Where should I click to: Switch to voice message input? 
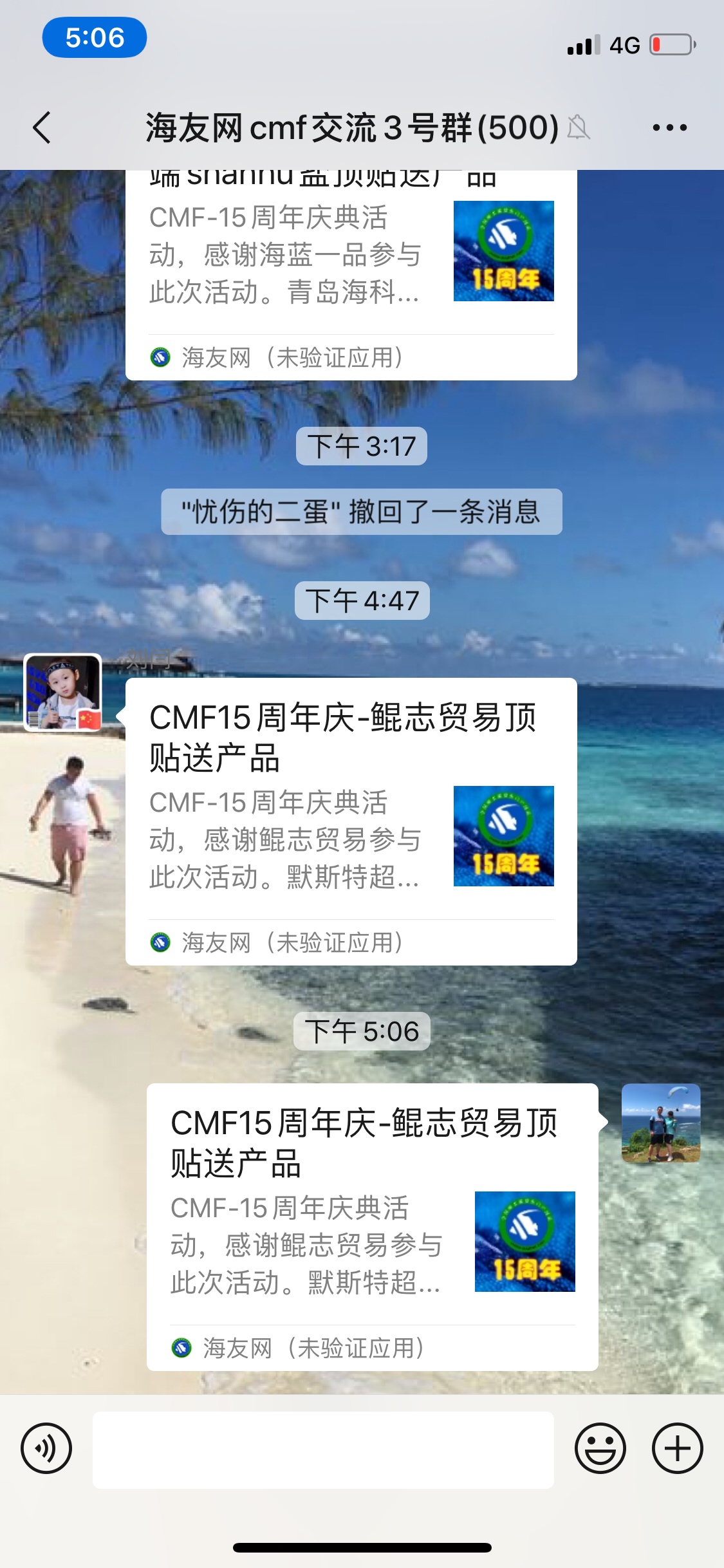click(x=46, y=1448)
